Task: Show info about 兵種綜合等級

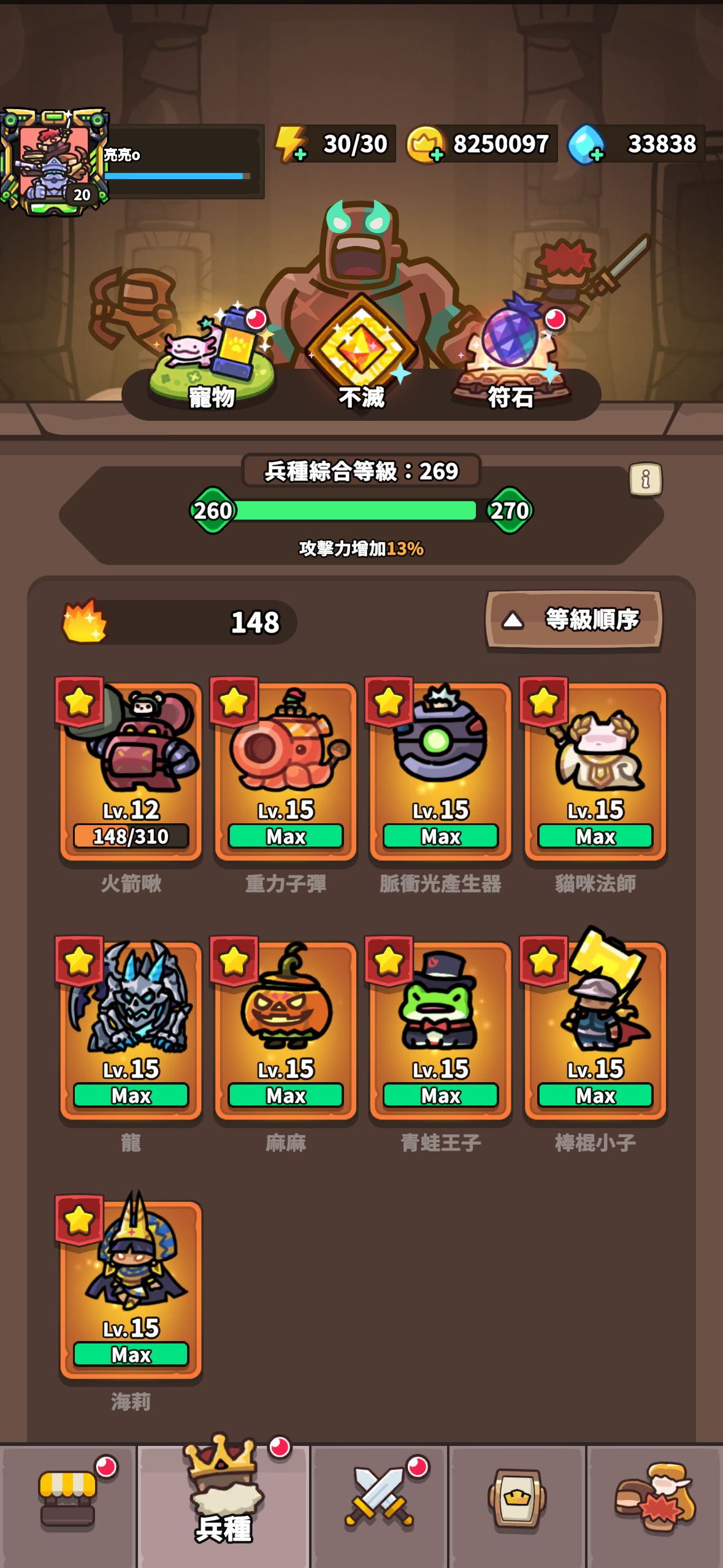Action: point(645,478)
